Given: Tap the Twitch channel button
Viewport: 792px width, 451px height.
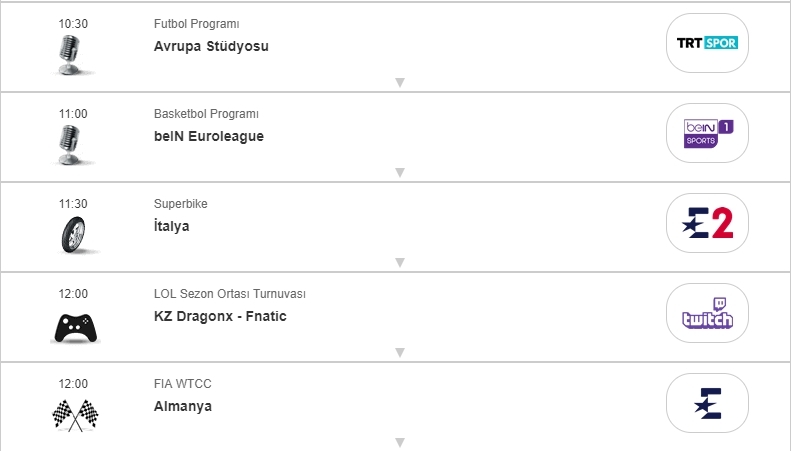Looking at the screenshot, I should point(707,313).
